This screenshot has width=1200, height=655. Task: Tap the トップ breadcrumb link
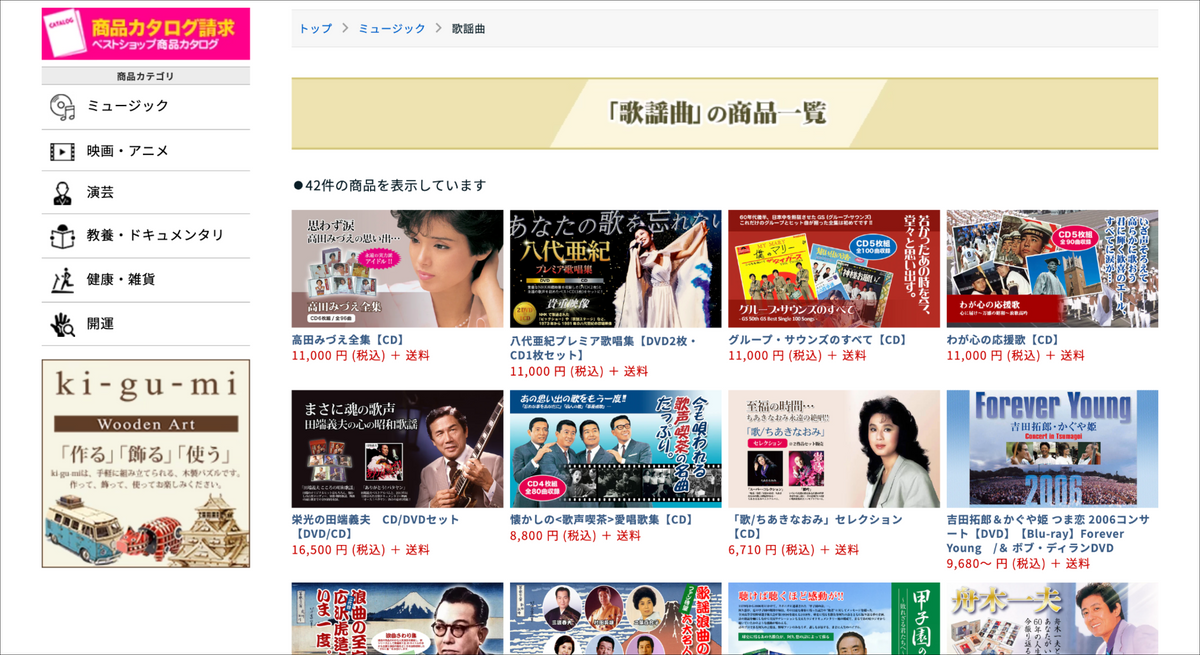315,28
